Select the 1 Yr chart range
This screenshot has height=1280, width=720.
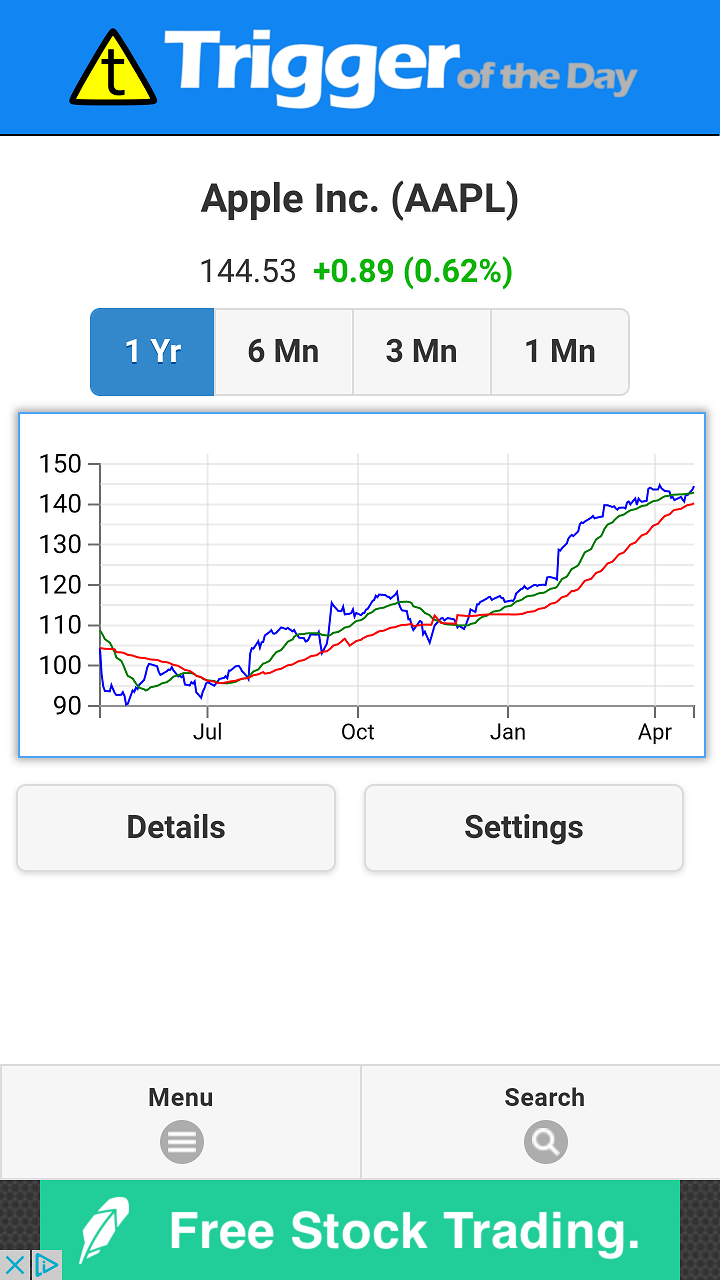(152, 352)
